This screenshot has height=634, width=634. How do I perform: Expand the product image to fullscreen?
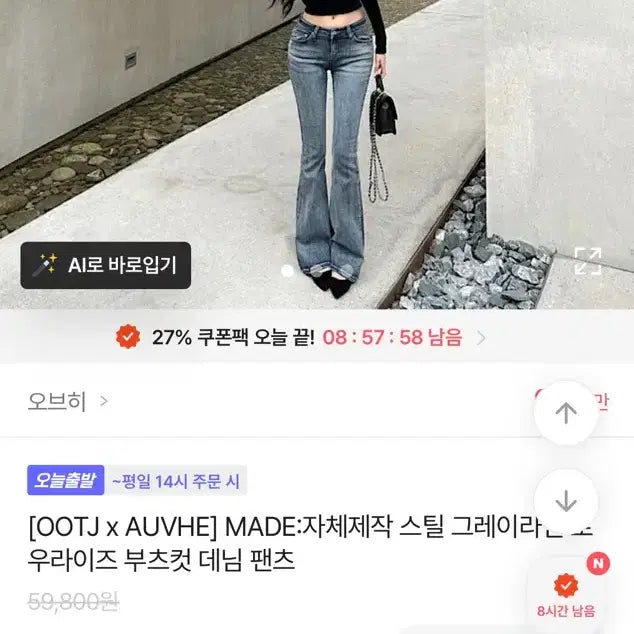pos(588,262)
